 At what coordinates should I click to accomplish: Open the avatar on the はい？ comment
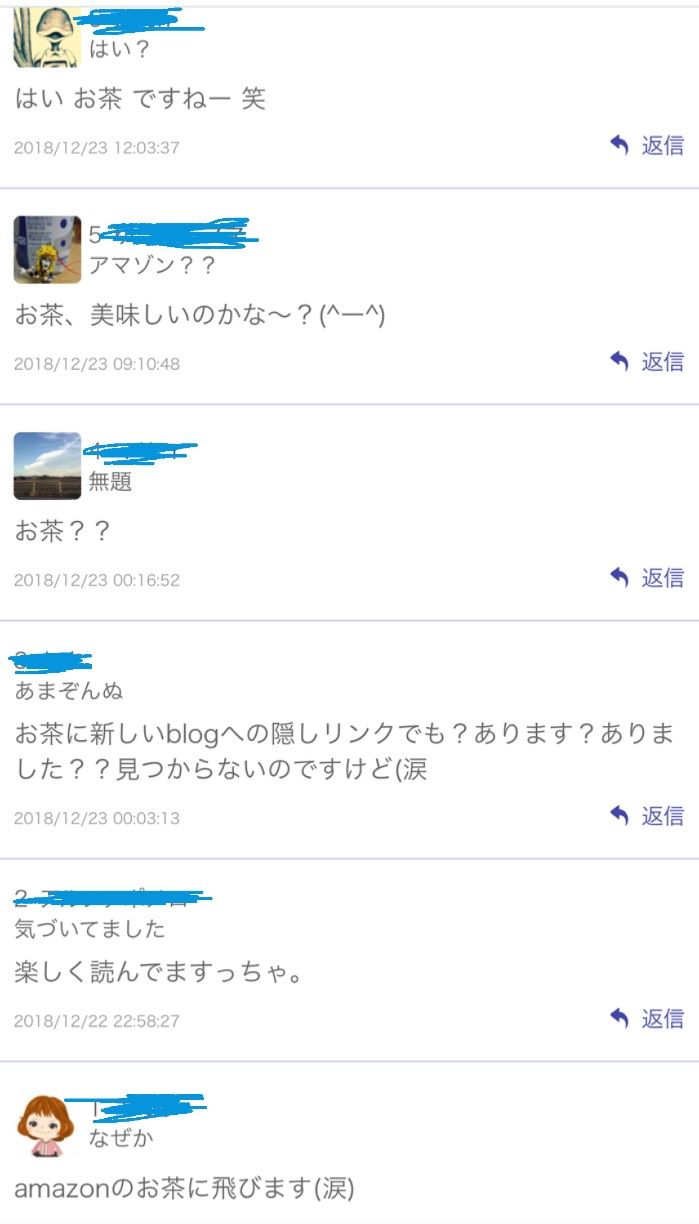click(x=47, y=38)
